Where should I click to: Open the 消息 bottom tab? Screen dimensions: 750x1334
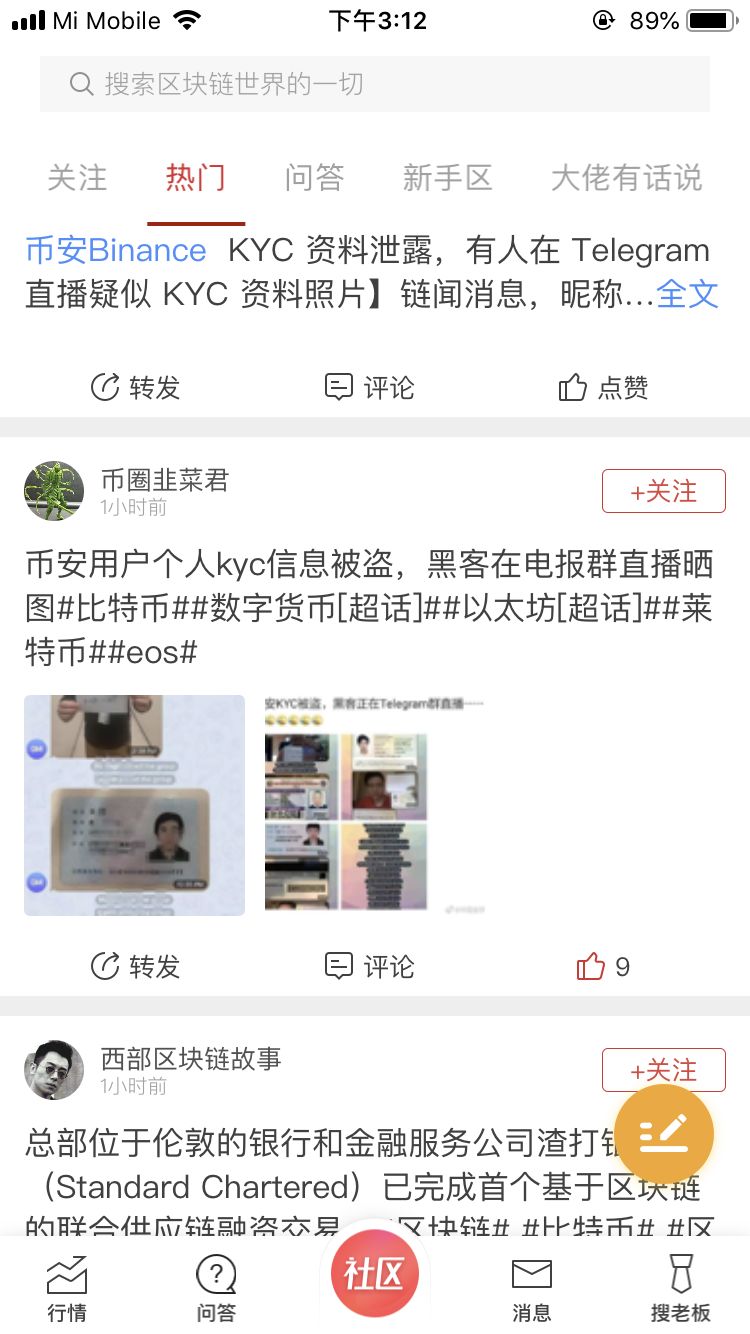[x=531, y=1288]
